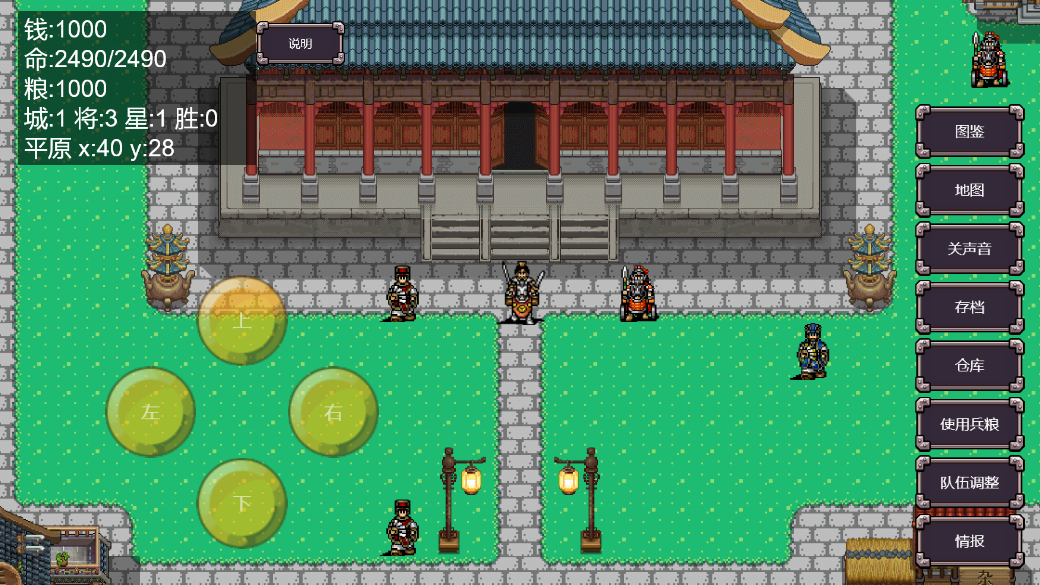Open the 图鉴 encyclopedia

point(969,132)
